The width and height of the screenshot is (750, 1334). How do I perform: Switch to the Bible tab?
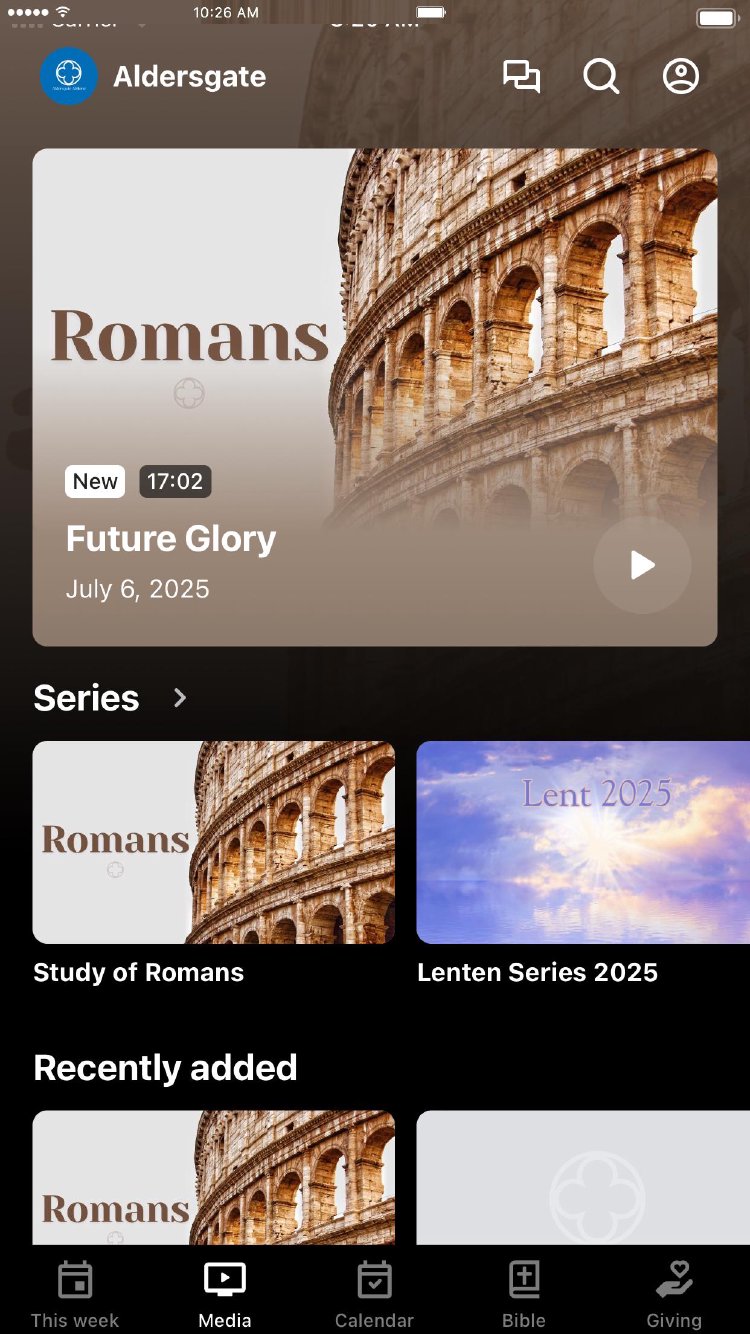(x=524, y=1293)
